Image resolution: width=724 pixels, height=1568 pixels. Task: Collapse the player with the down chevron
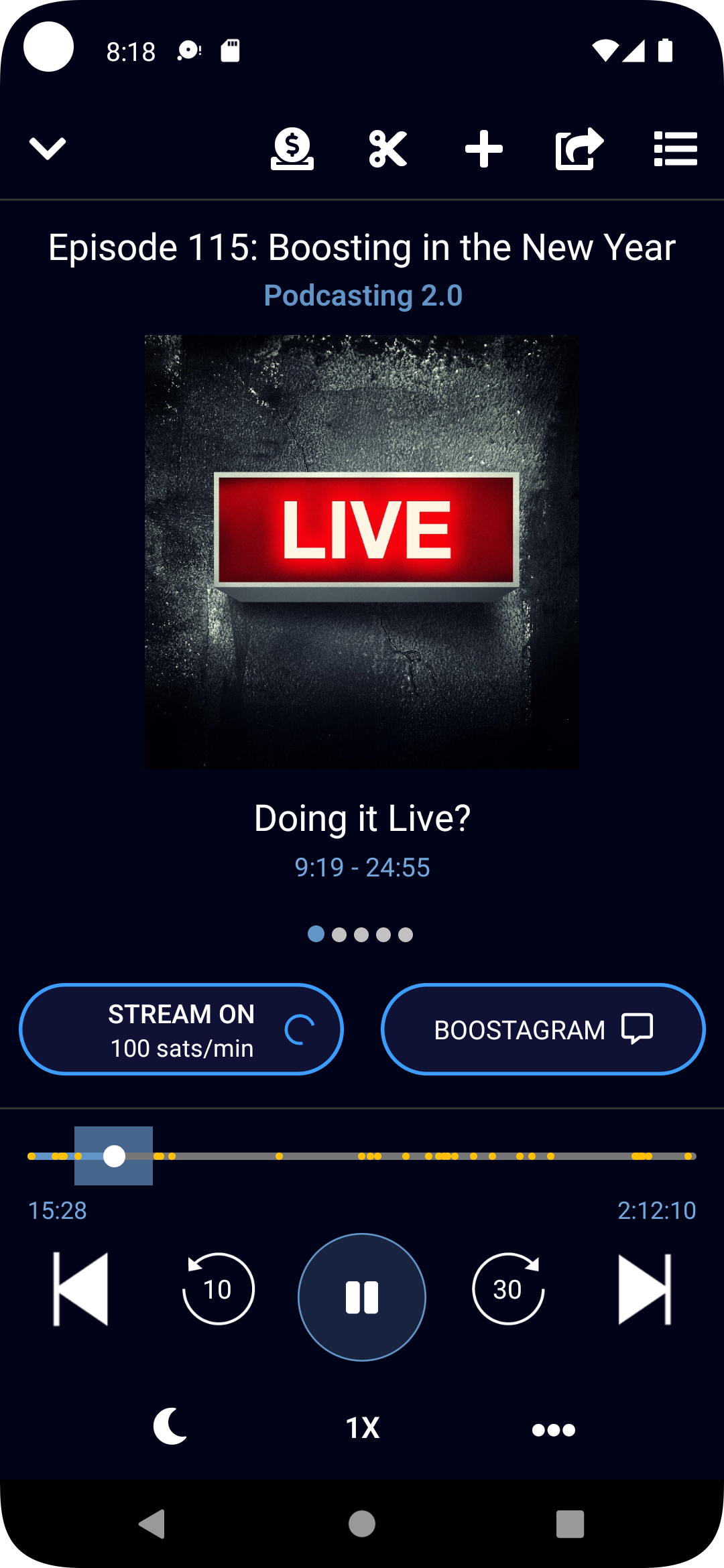click(x=48, y=148)
